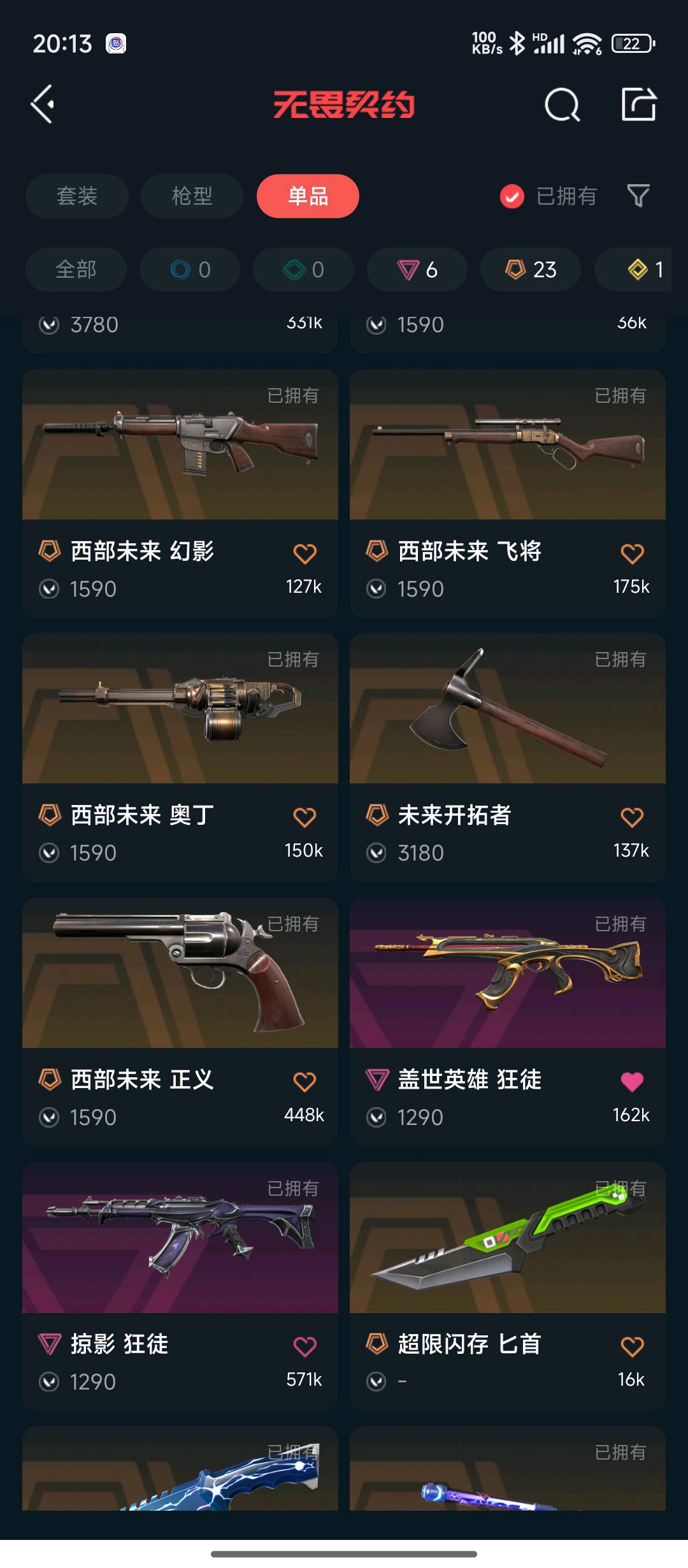Like the 西部未来 正义 revolver skin
The image size is (688, 1568).
coord(305,1082)
